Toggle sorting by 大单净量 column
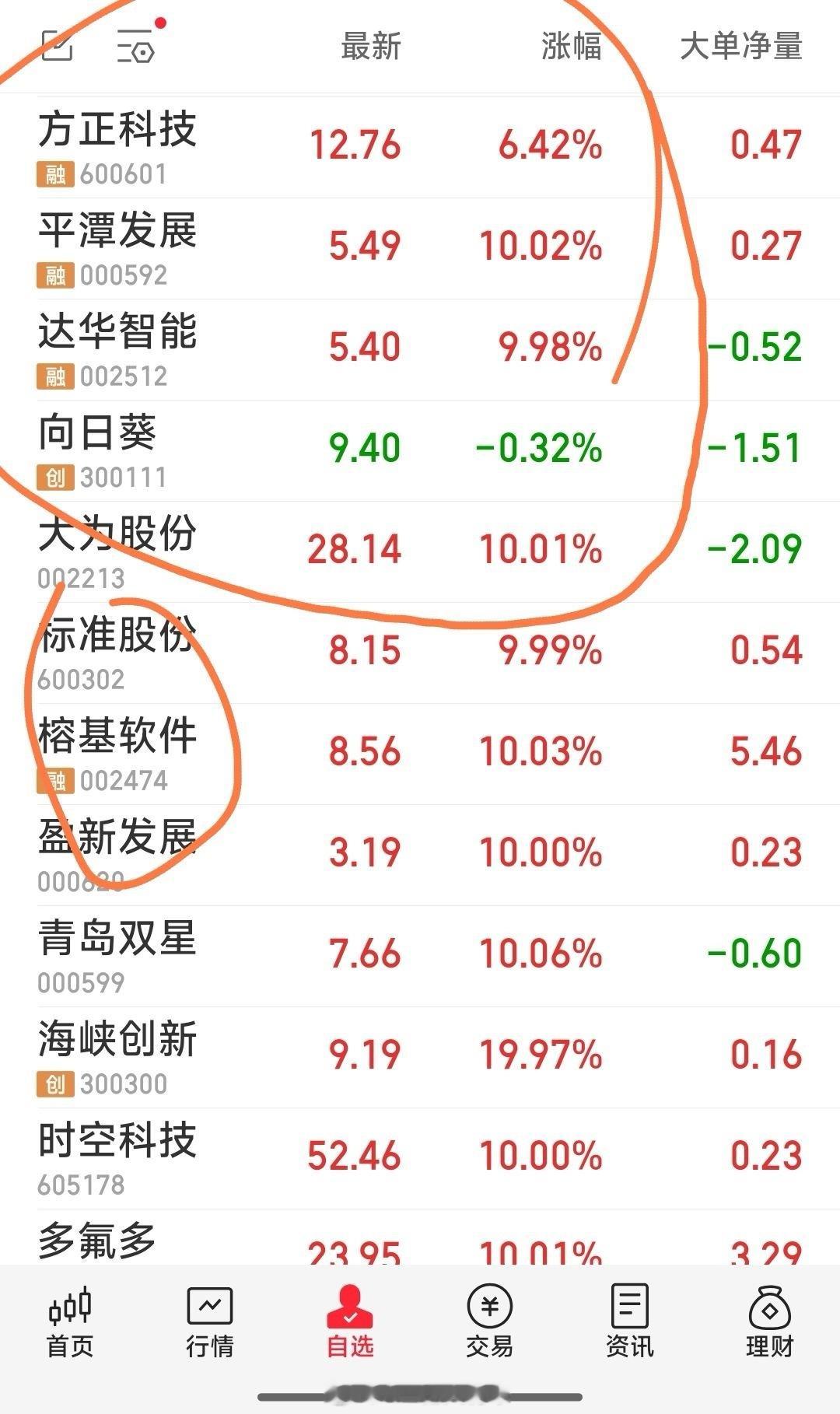The height and width of the screenshot is (1414, 840). tap(740, 48)
